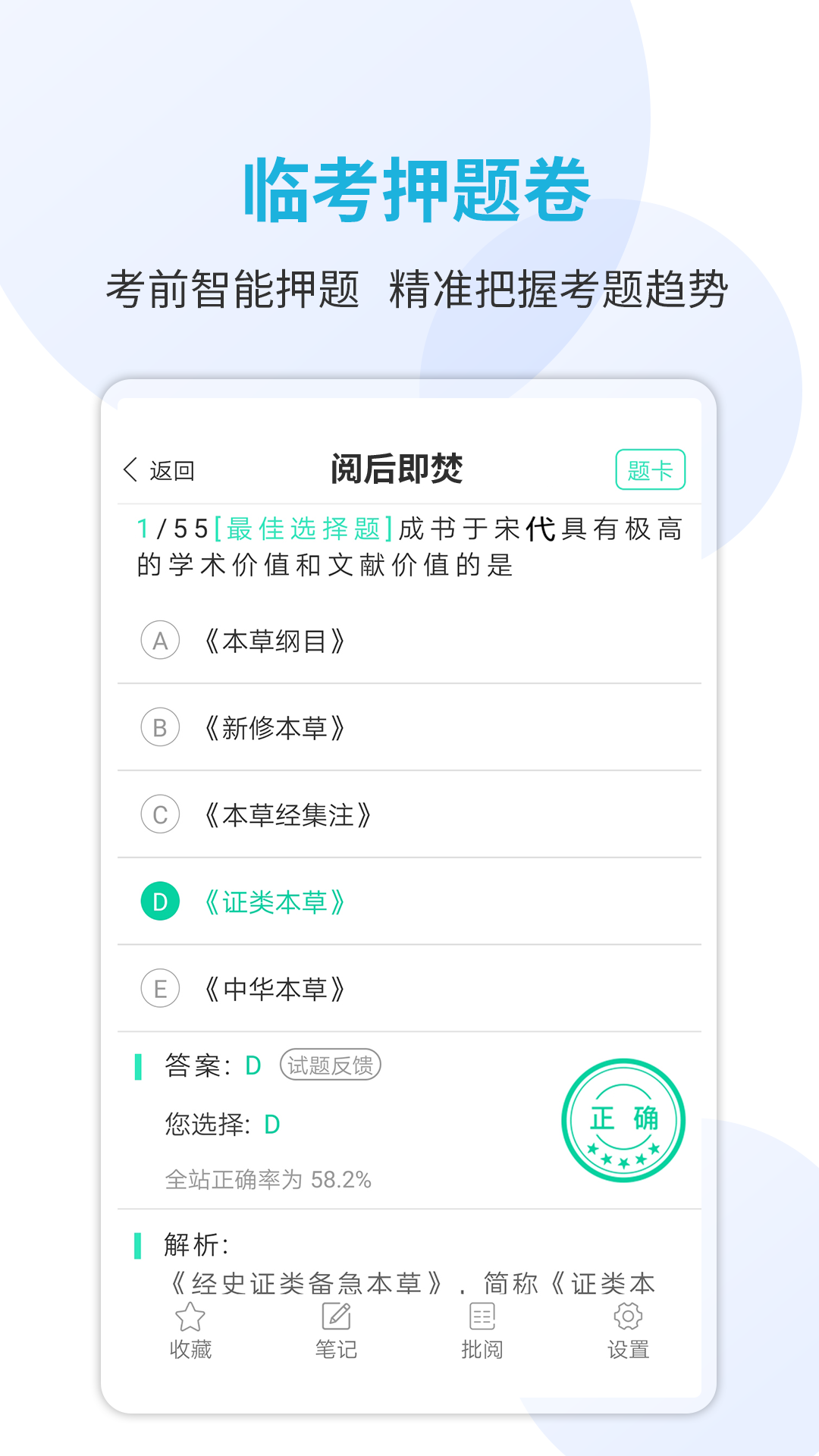Click the highlighted green D option circle
Screen dimensions: 819x1456
(159, 902)
